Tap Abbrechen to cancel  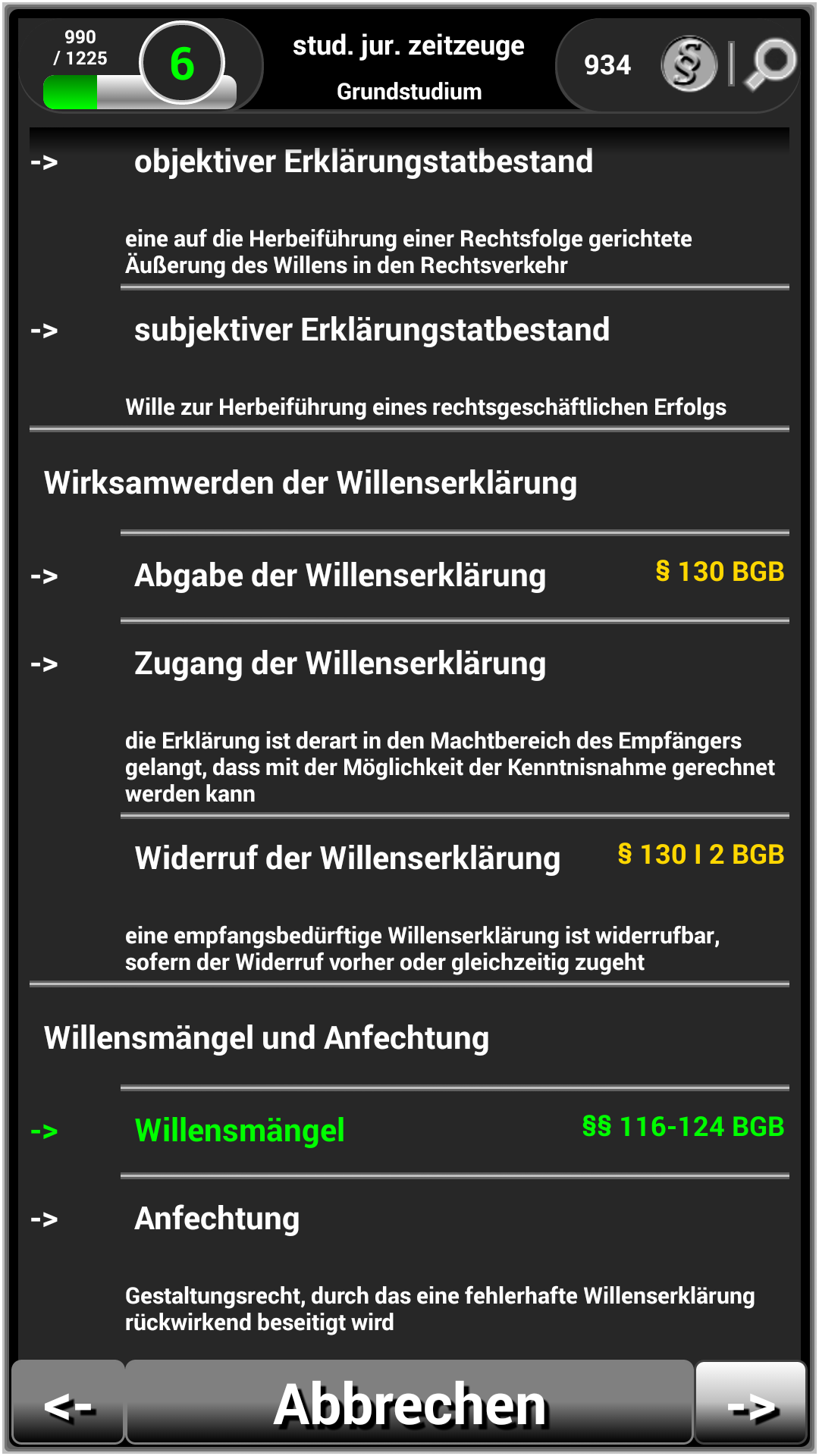(409, 1404)
